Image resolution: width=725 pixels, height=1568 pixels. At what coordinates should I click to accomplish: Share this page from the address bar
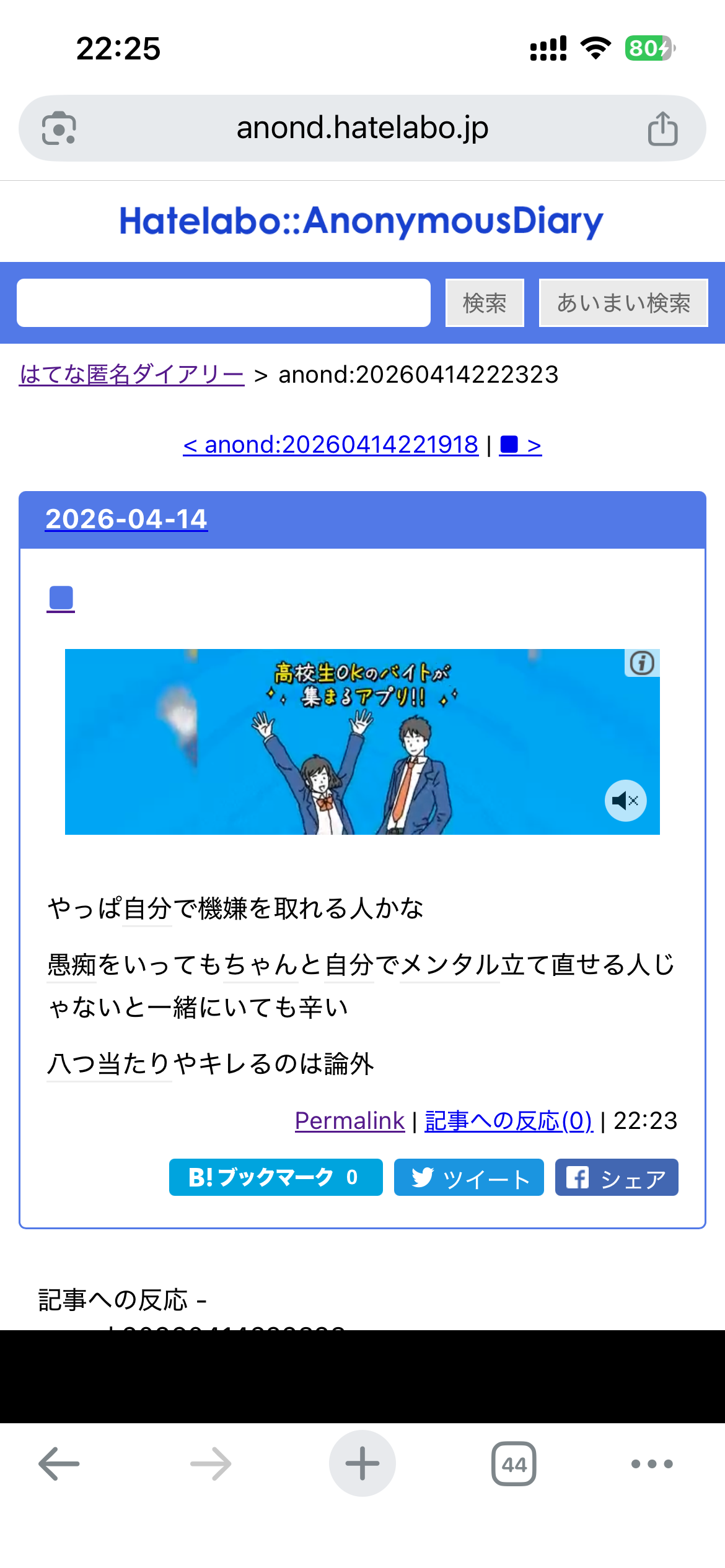pyautogui.click(x=662, y=128)
